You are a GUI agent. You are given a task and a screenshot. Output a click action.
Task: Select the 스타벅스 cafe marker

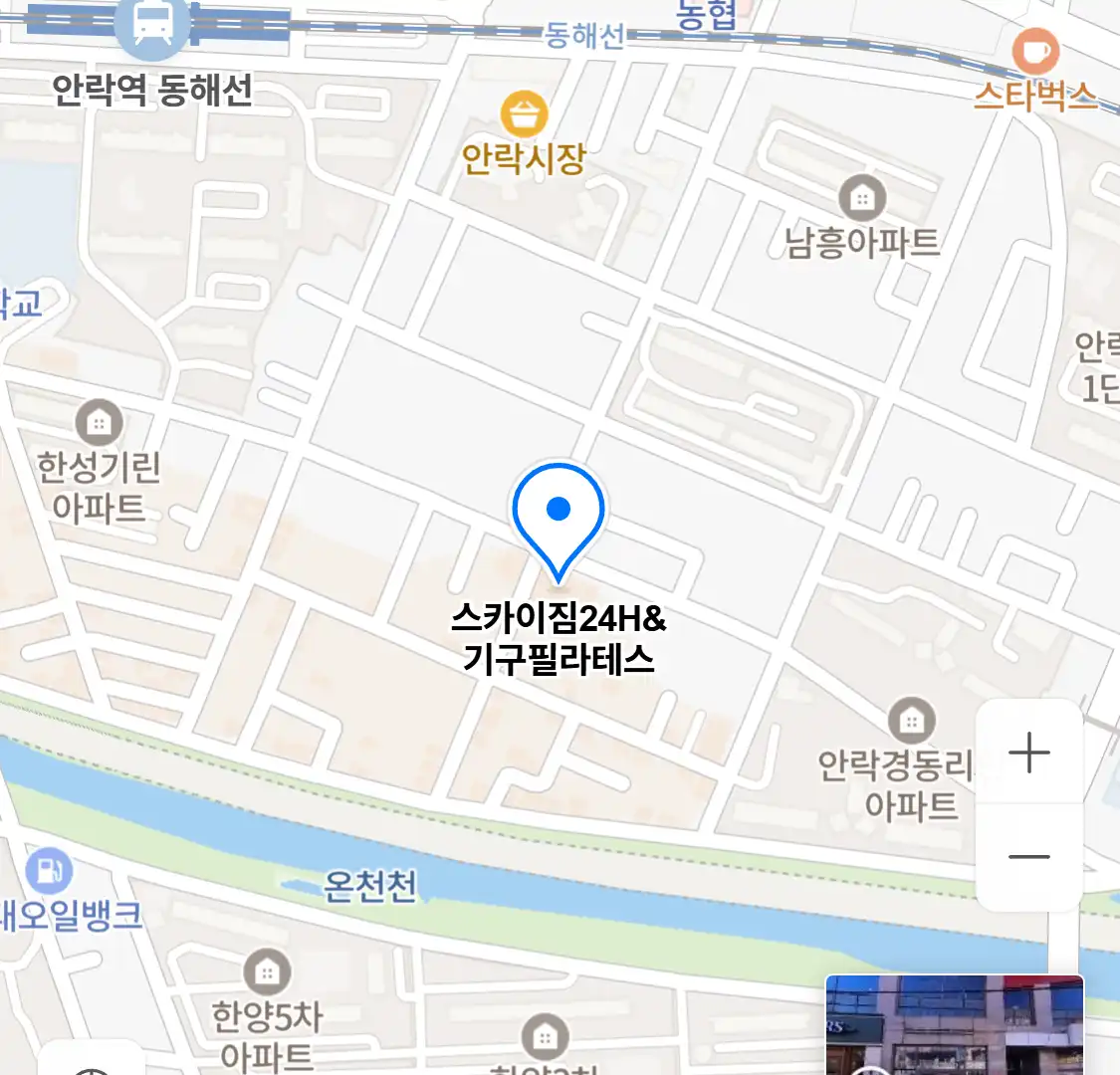[x=1035, y=51]
